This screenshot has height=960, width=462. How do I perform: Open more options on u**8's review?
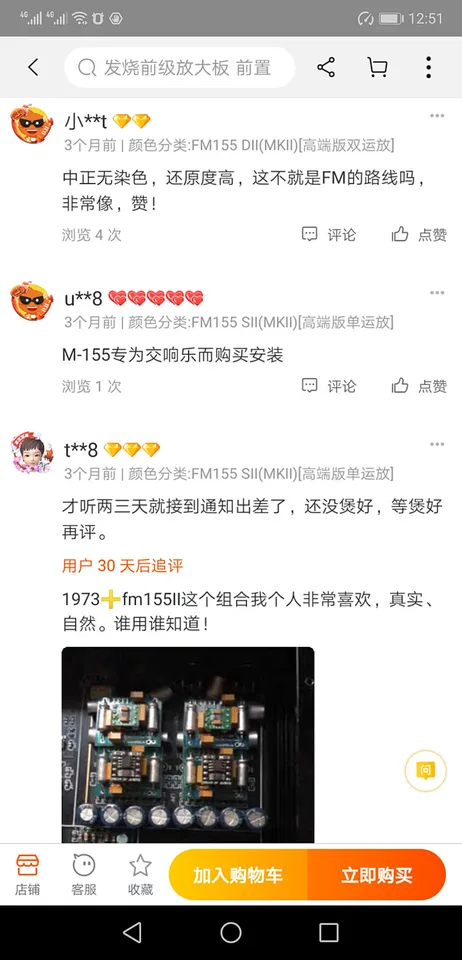coord(437,293)
